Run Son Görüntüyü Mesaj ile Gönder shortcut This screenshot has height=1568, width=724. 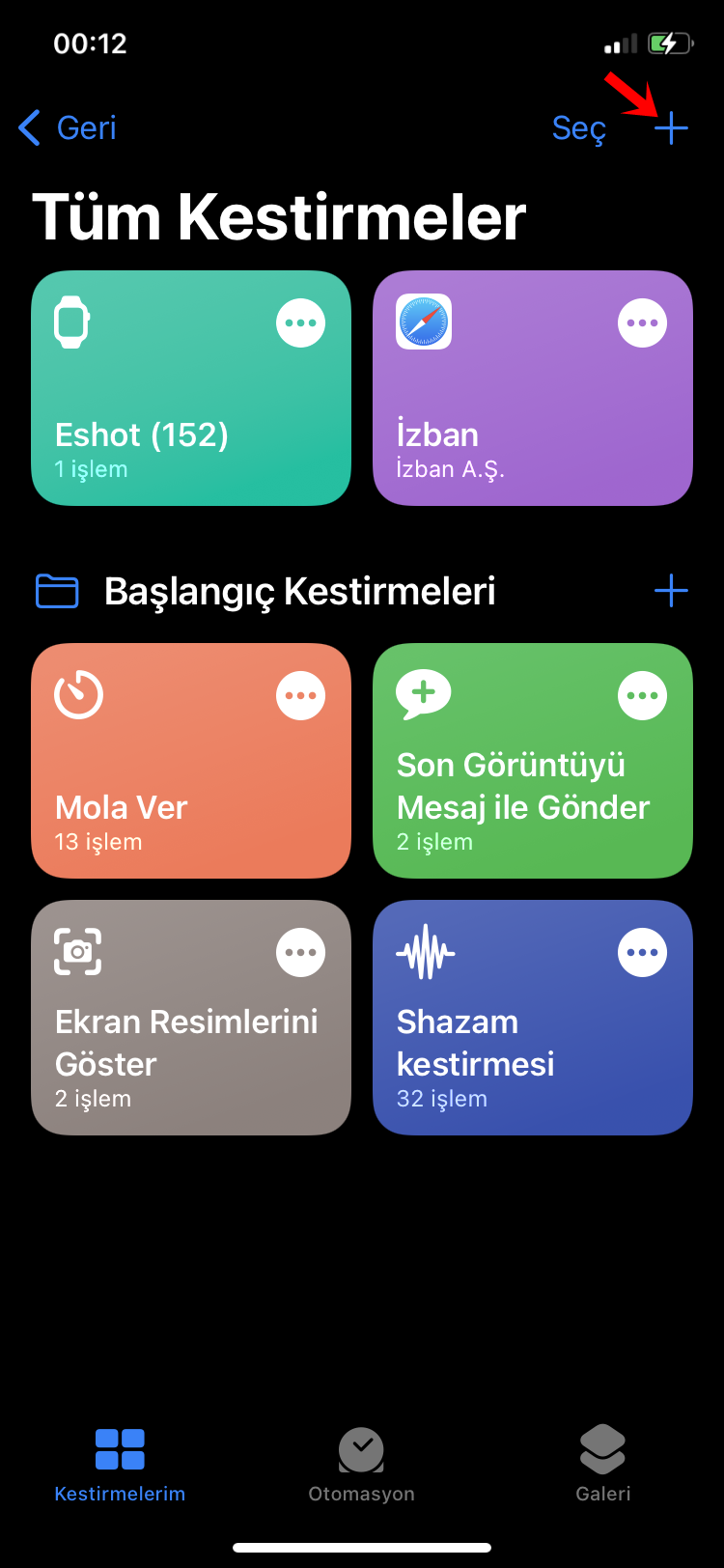coord(533,761)
